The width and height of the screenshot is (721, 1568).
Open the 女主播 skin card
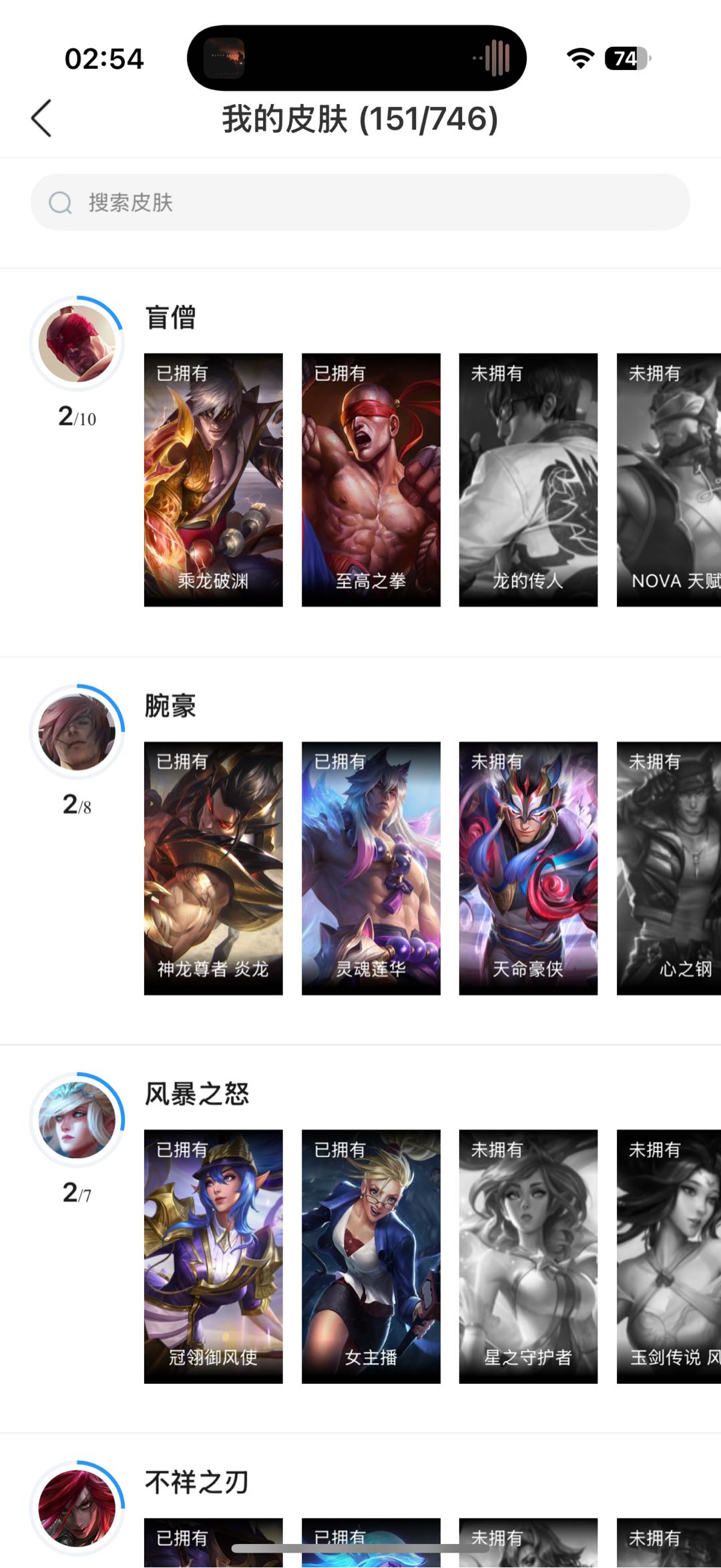tap(371, 1256)
